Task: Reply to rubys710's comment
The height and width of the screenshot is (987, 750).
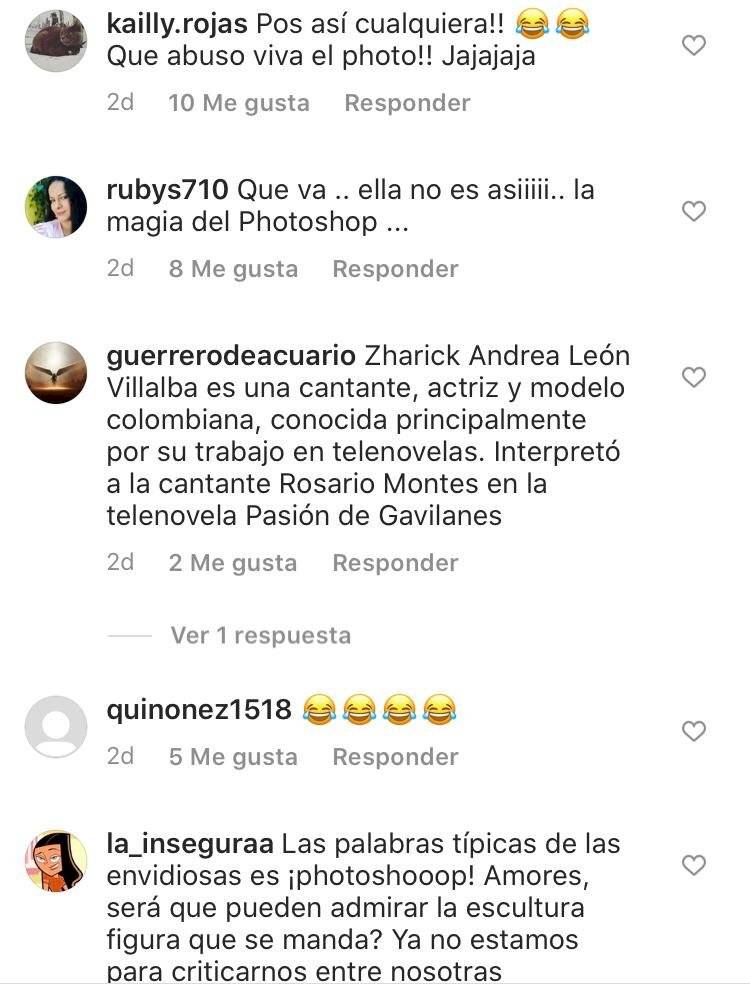Action: pos(395,269)
